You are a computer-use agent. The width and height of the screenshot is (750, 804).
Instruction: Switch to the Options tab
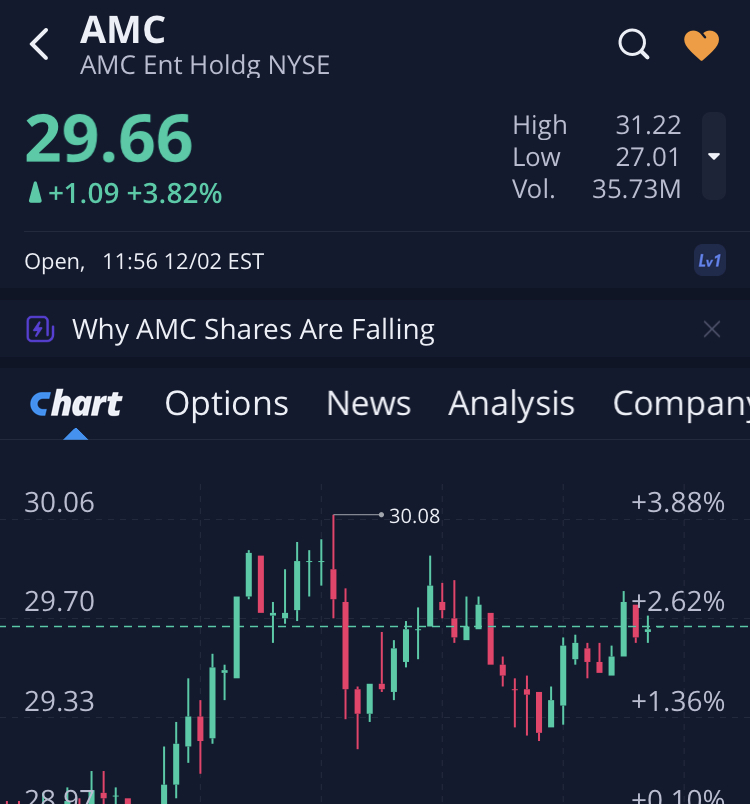[x=227, y=403]
